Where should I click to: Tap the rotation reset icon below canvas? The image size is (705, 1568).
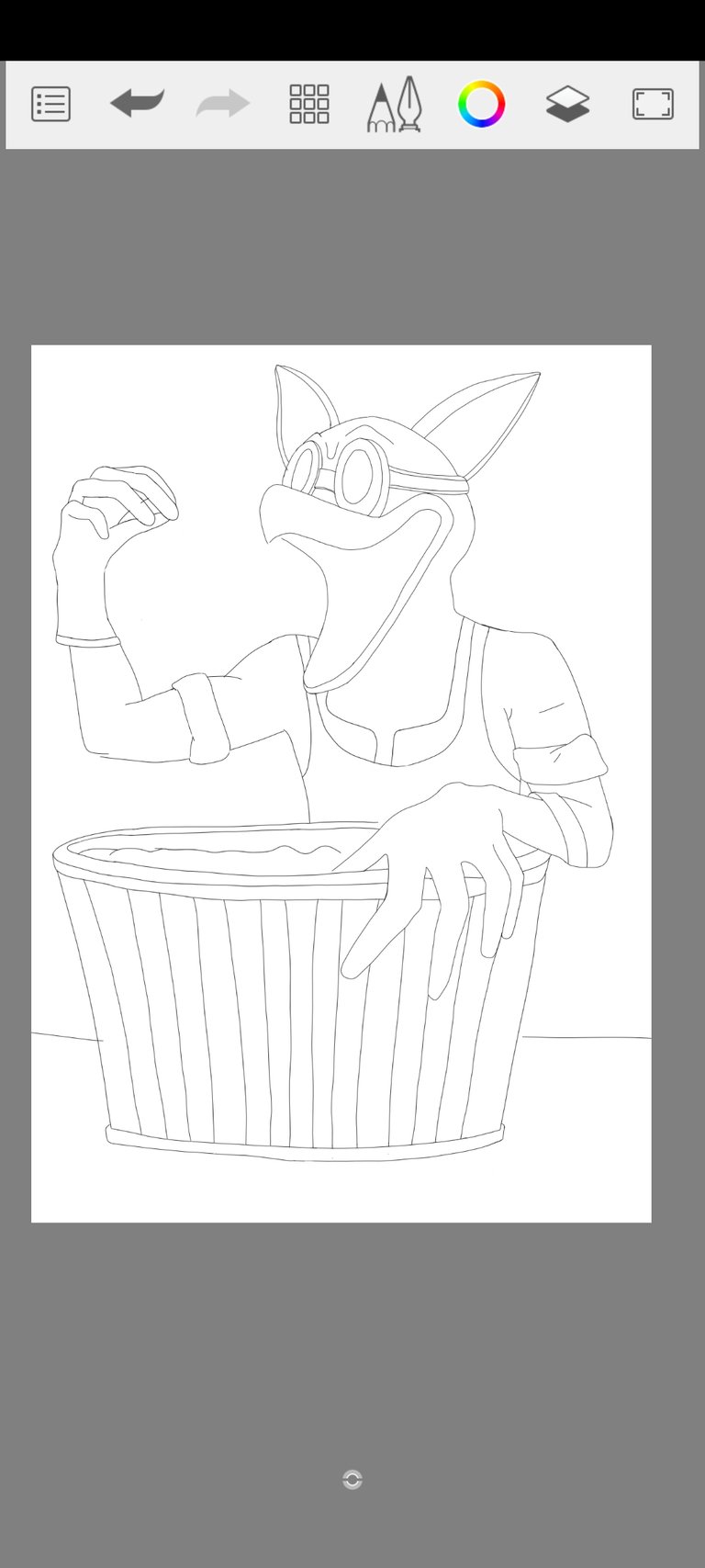click(x=352, y=1479)
